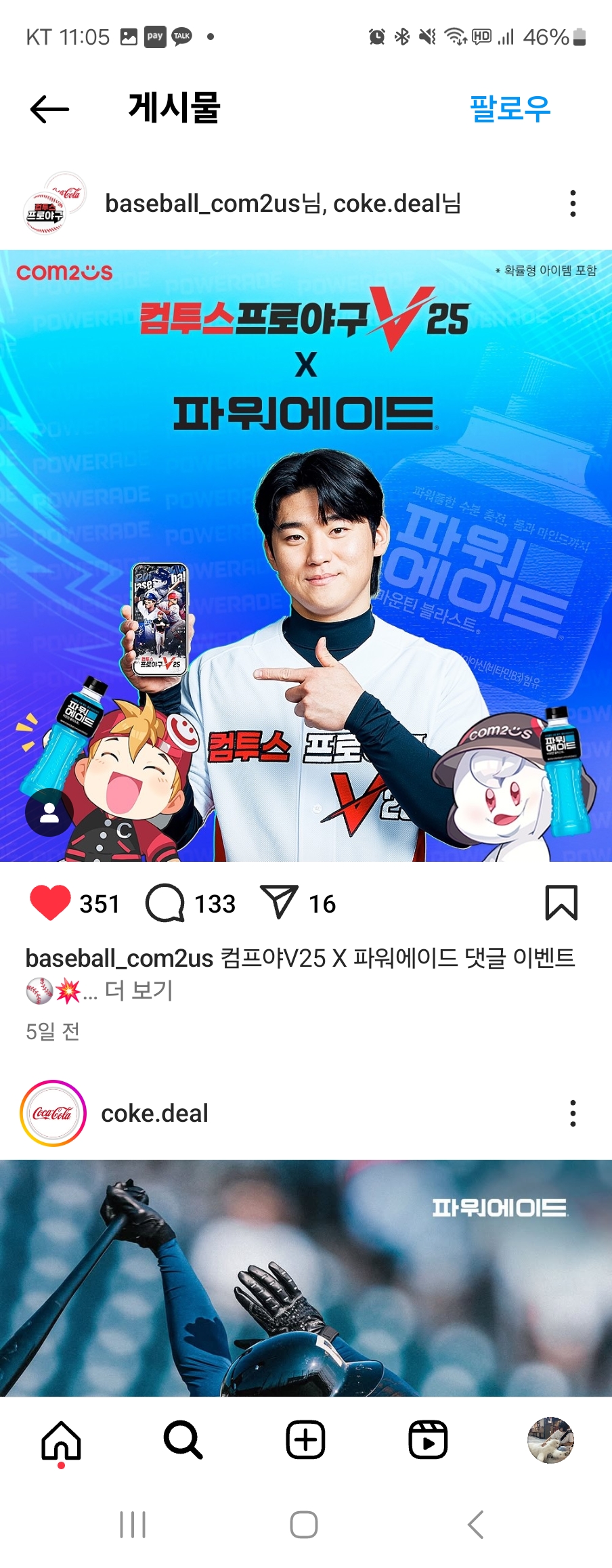Viewport: 612px width, 1568px height.
Task: Unlike the baseball_com2us post heart icon
Action: pos(50,903)
